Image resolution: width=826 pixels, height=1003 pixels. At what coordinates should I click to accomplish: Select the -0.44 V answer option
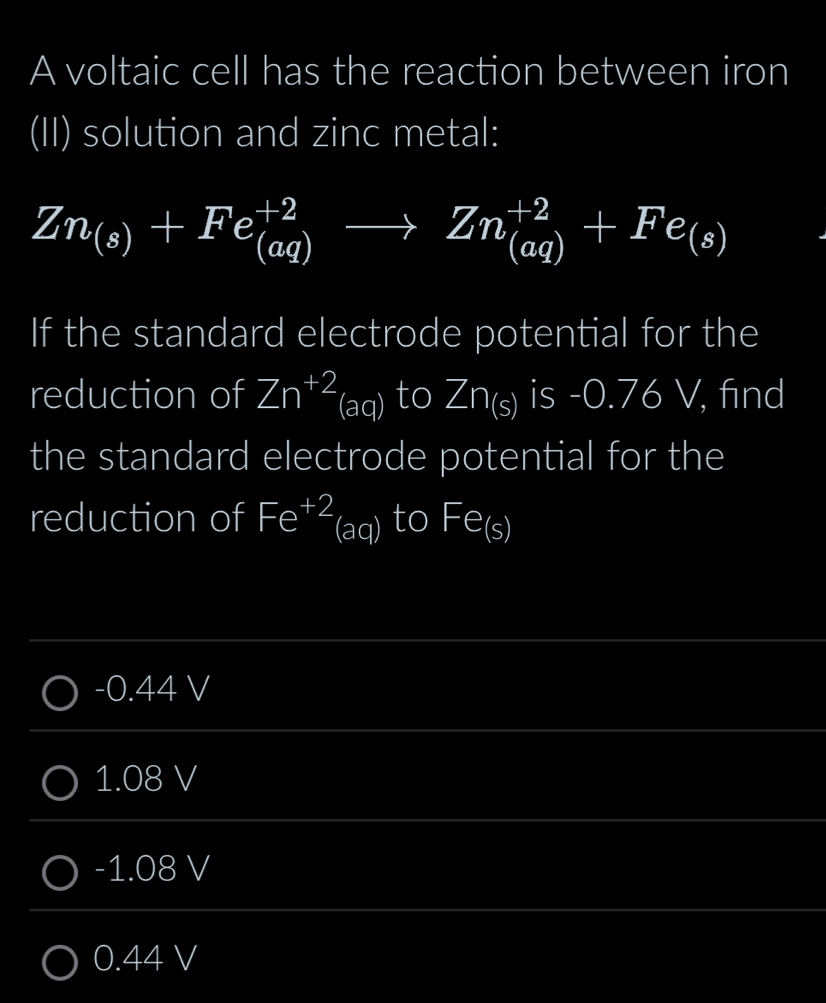tap(61, 691)
